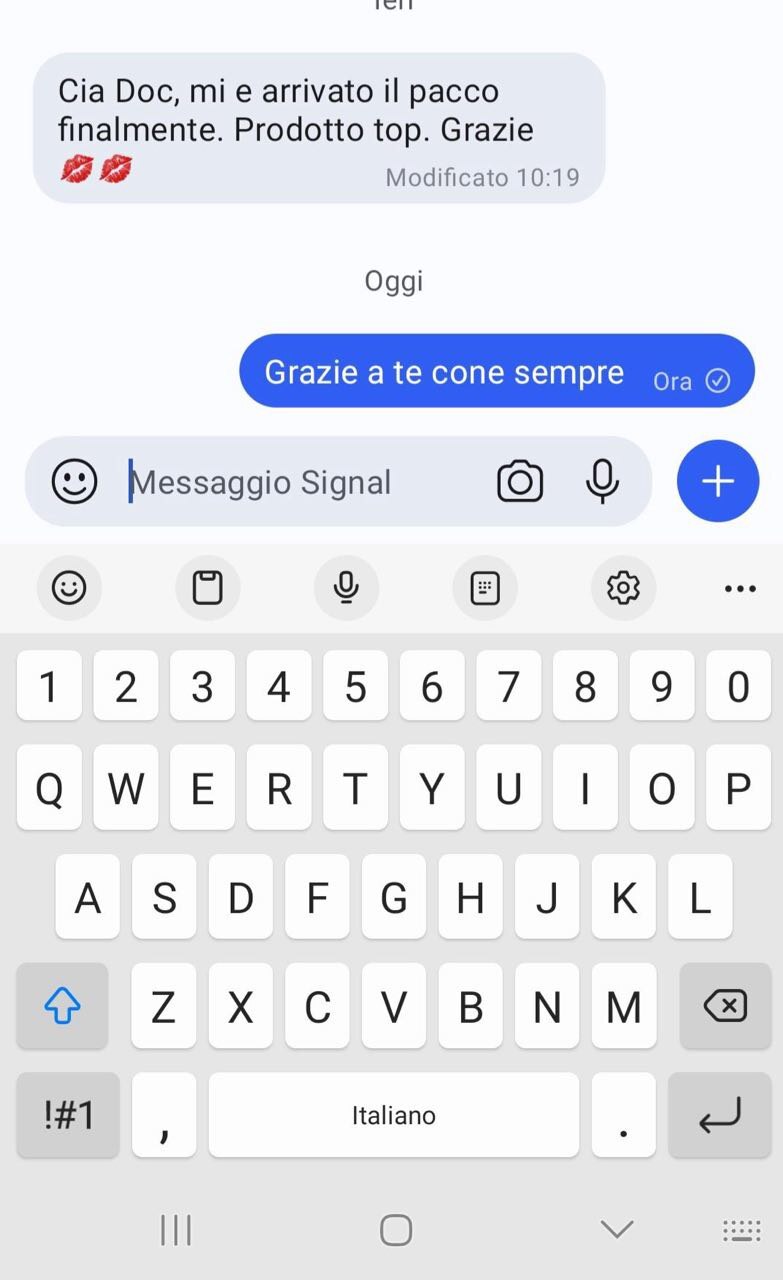Viewport: 783px width, 1280px height.
Task: Open the keyboard clipboard
Action: (207, 588)
